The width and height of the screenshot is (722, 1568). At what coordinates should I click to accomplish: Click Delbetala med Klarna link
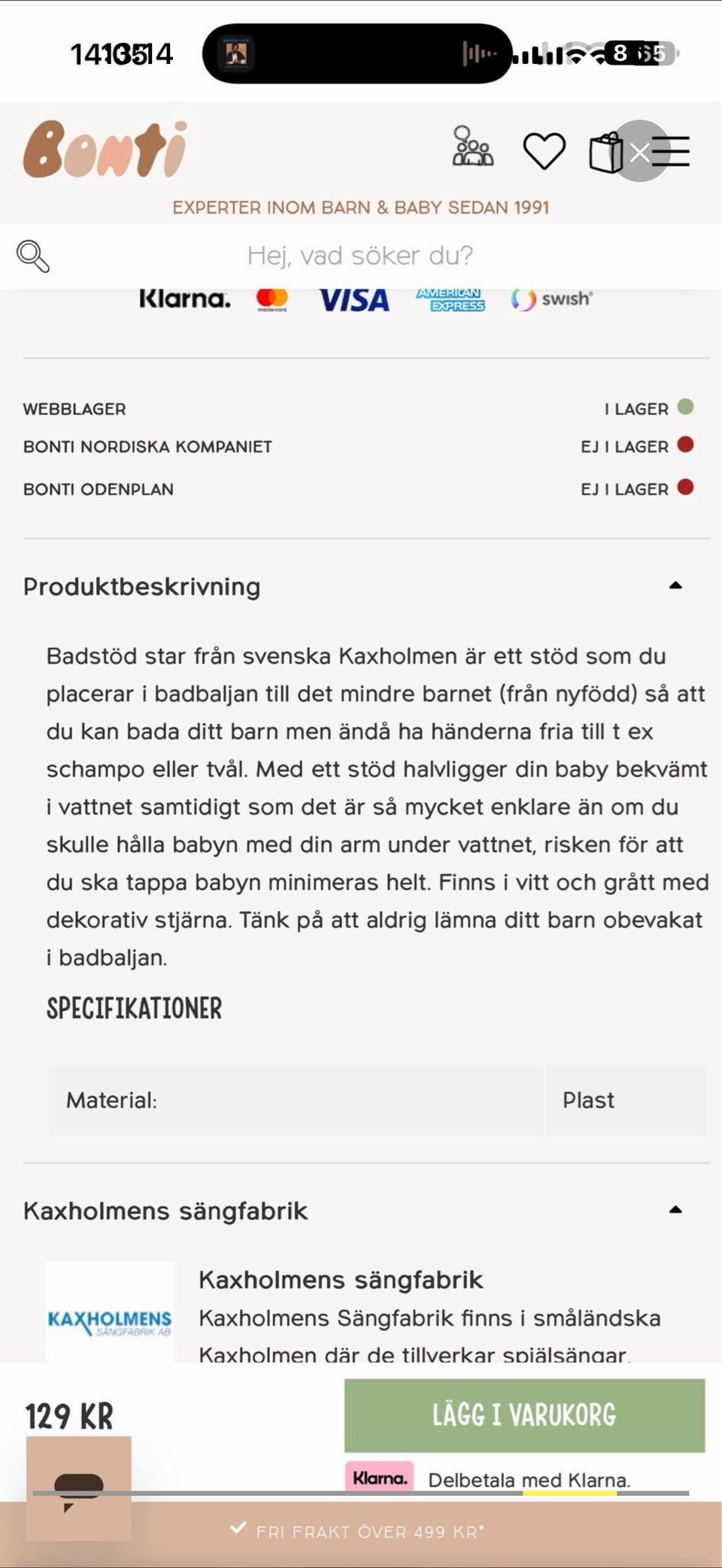coord(529,1478)
